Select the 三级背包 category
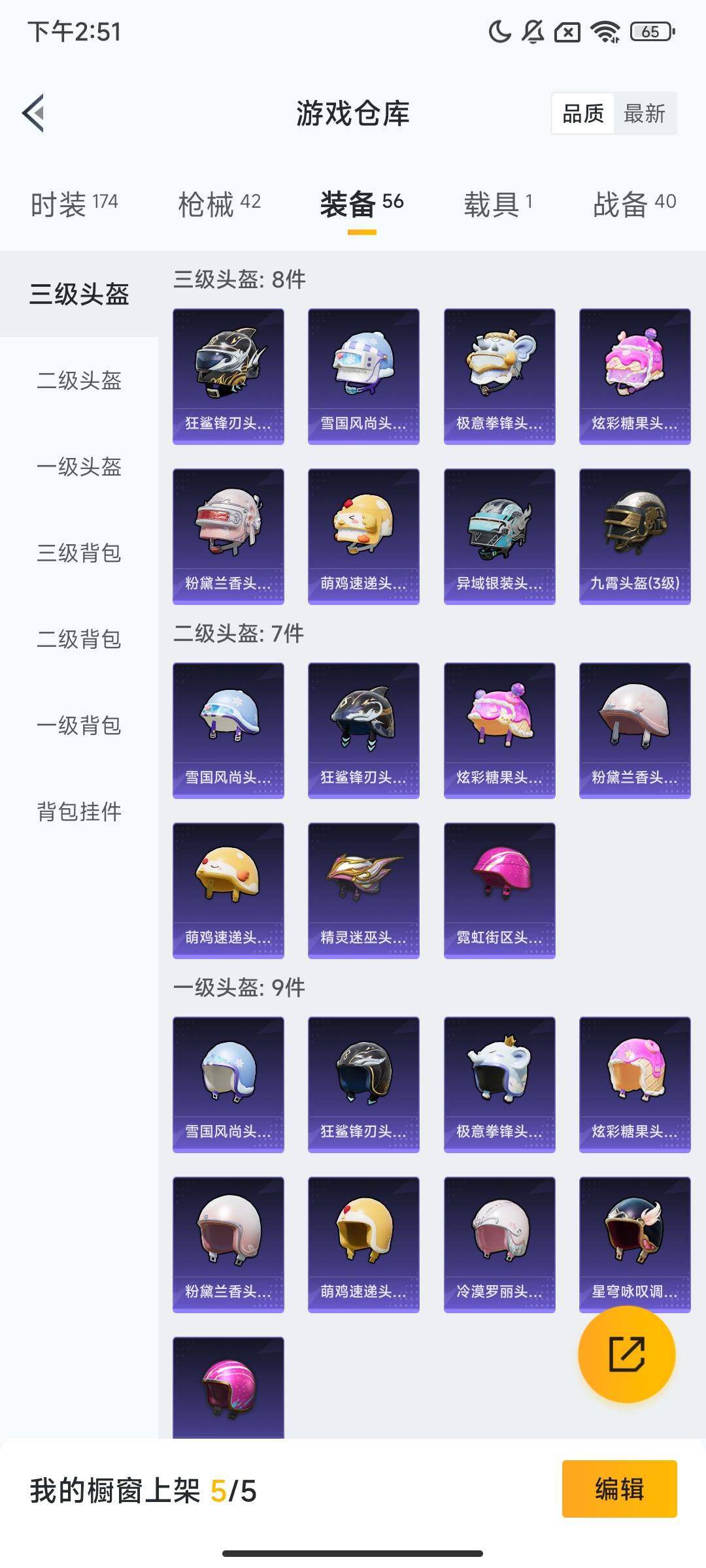This screenshot has width=706, height=1568. click(x=79, y=553)
